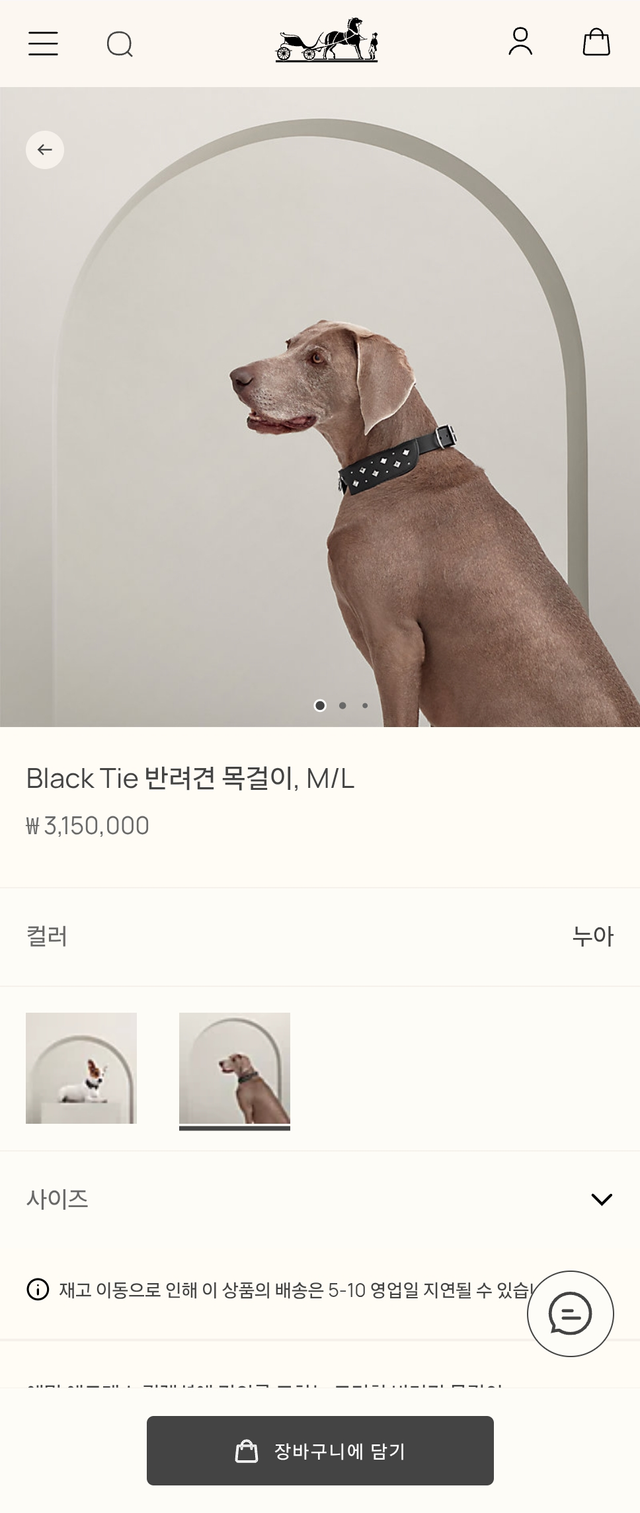The width and height of the screenshot is (640, 1513).
Task: Jump to the second image via page dot
Action: (343, 705)
